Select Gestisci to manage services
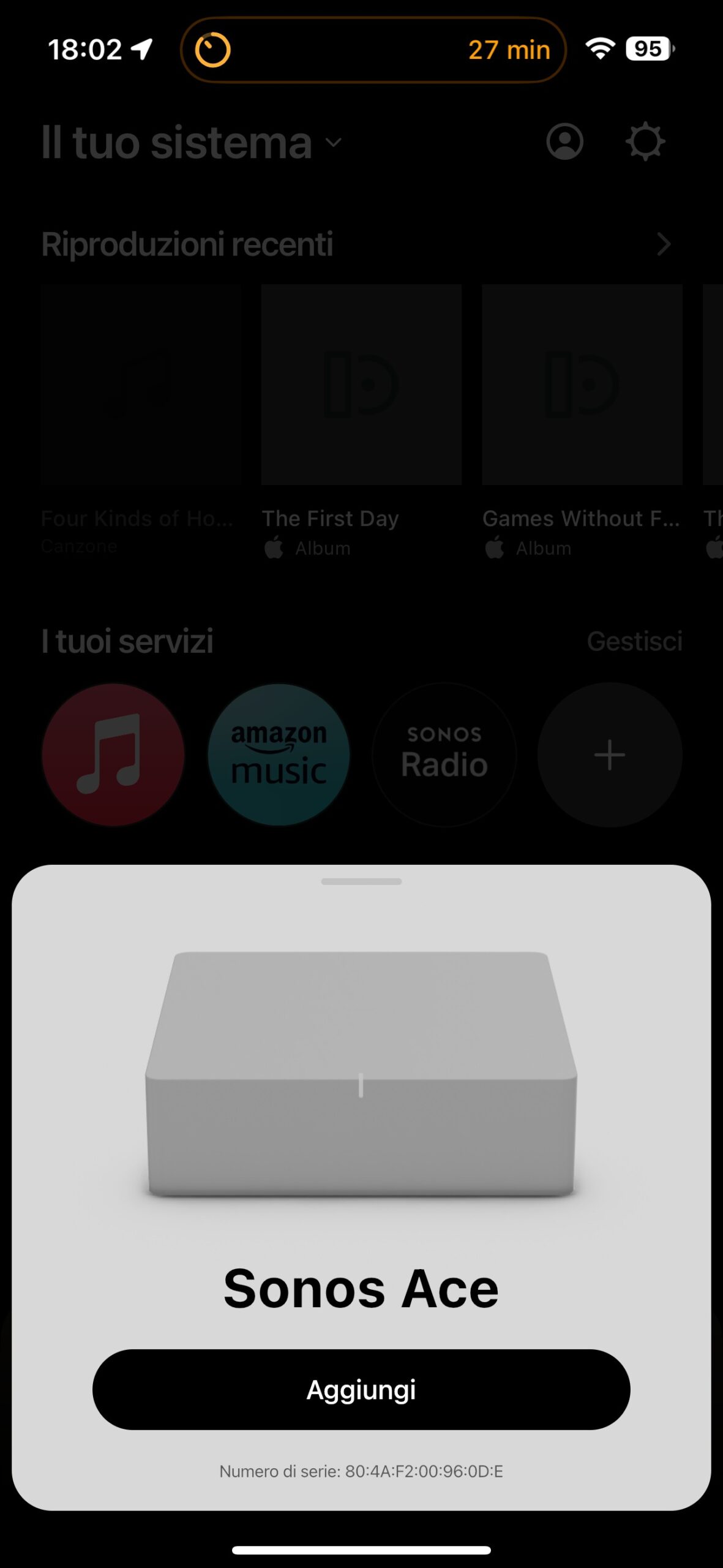This screenshot has width=723, height=1568. pyautogui.click(x=634, y=641)
